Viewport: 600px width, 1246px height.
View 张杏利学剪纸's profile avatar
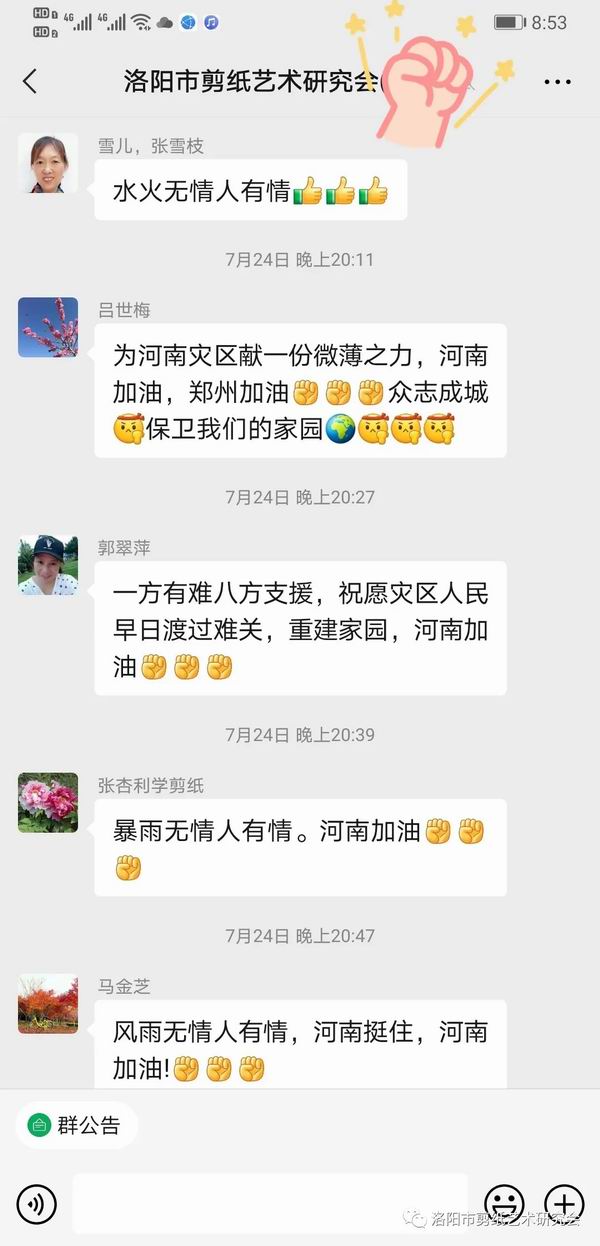pos(48,803)
